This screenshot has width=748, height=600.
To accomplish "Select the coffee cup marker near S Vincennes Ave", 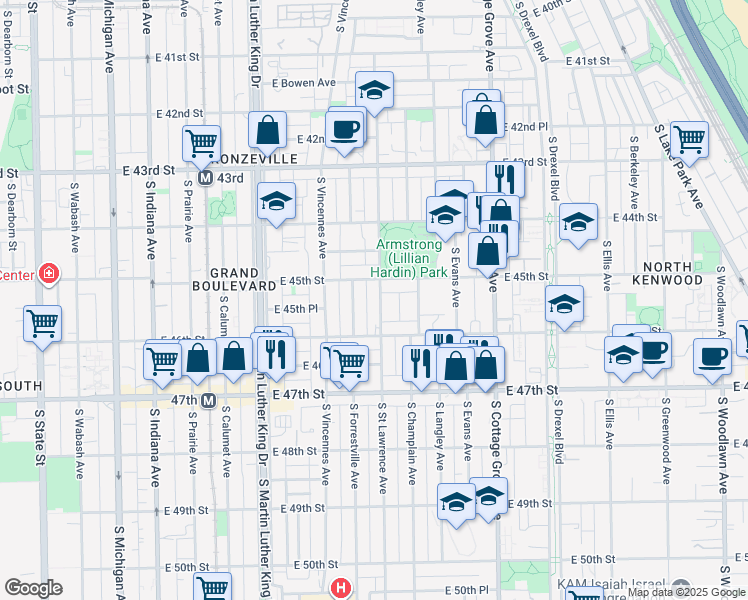I will 344,132.
